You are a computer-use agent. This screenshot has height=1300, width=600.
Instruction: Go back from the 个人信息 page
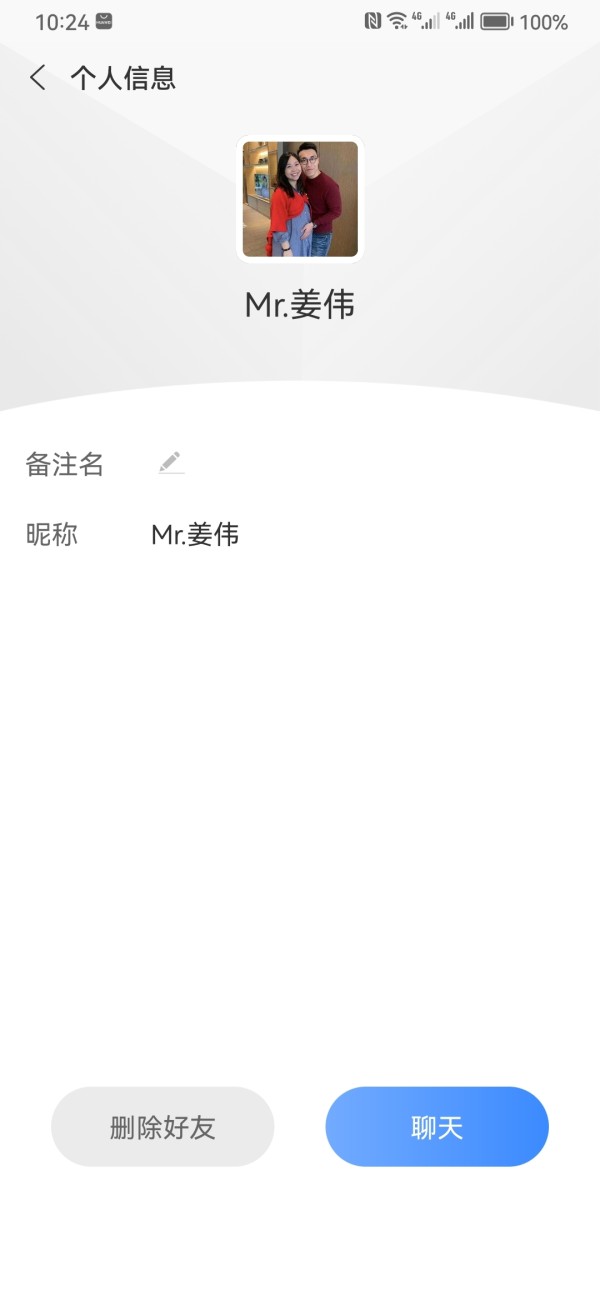coord(38,78)
